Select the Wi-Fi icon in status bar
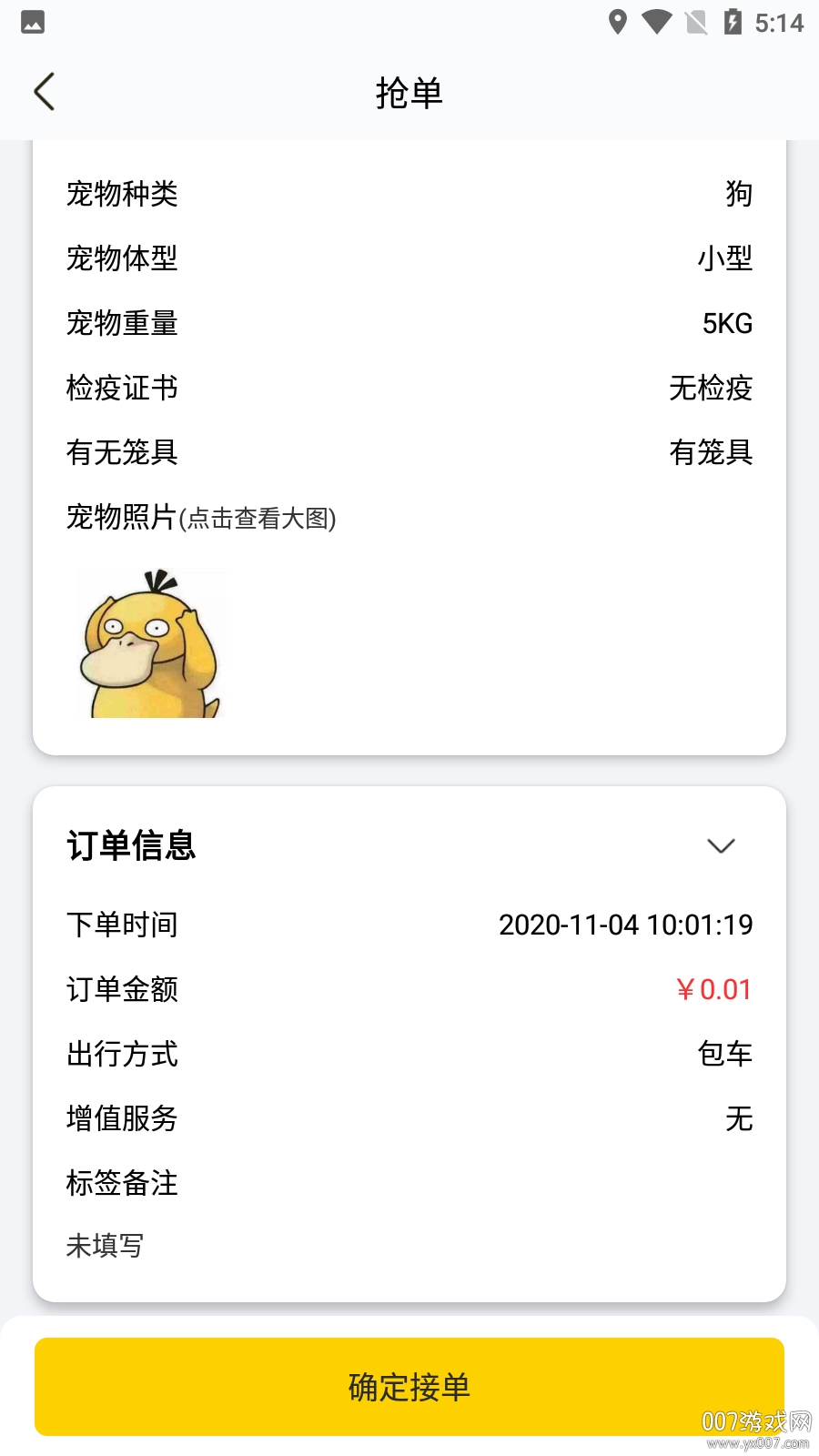Image resolution: width=819 pixels, height=1456 pixels. click(657, 23)
